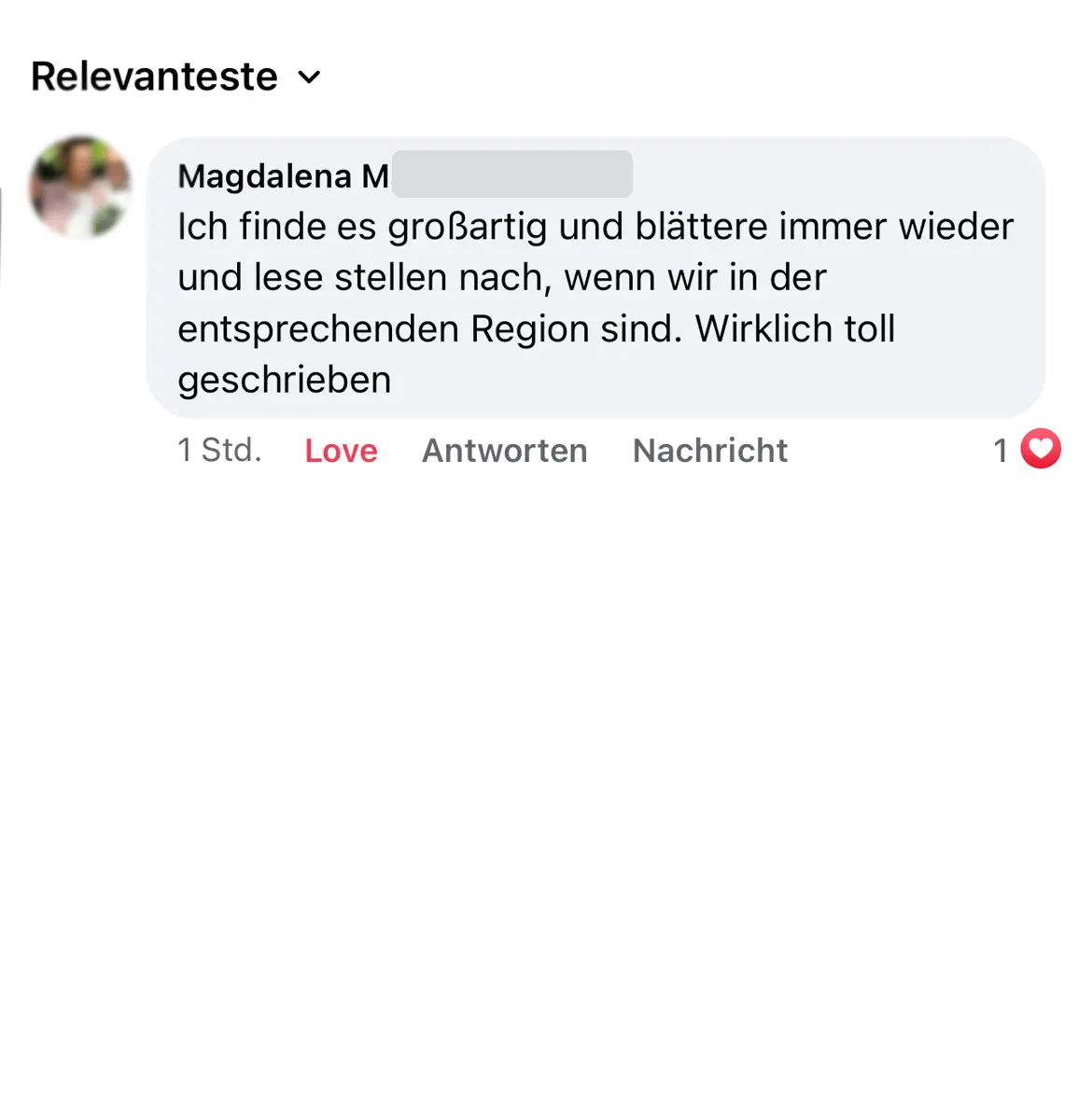Click Magdalena M's name

pos(283,175)
